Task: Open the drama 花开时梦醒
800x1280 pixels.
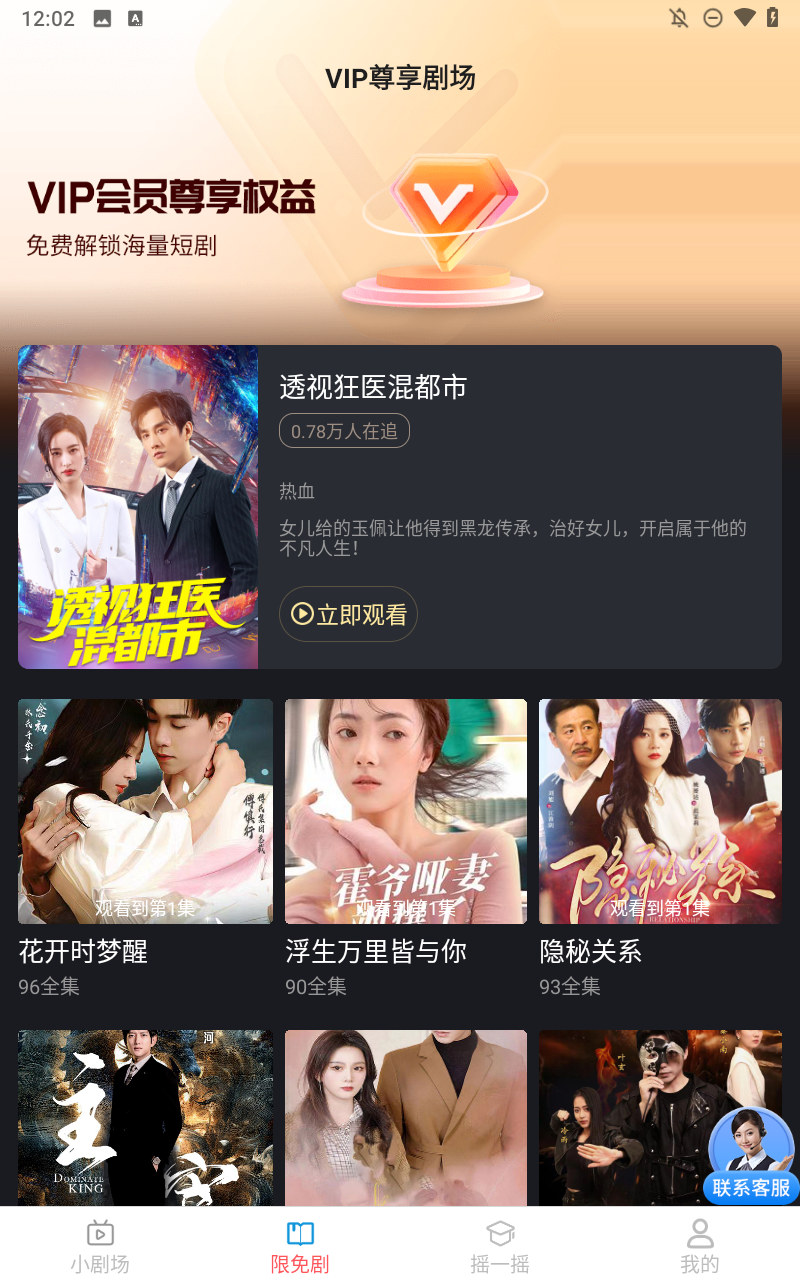Action: pyautogui.click(x=145, y=811)
